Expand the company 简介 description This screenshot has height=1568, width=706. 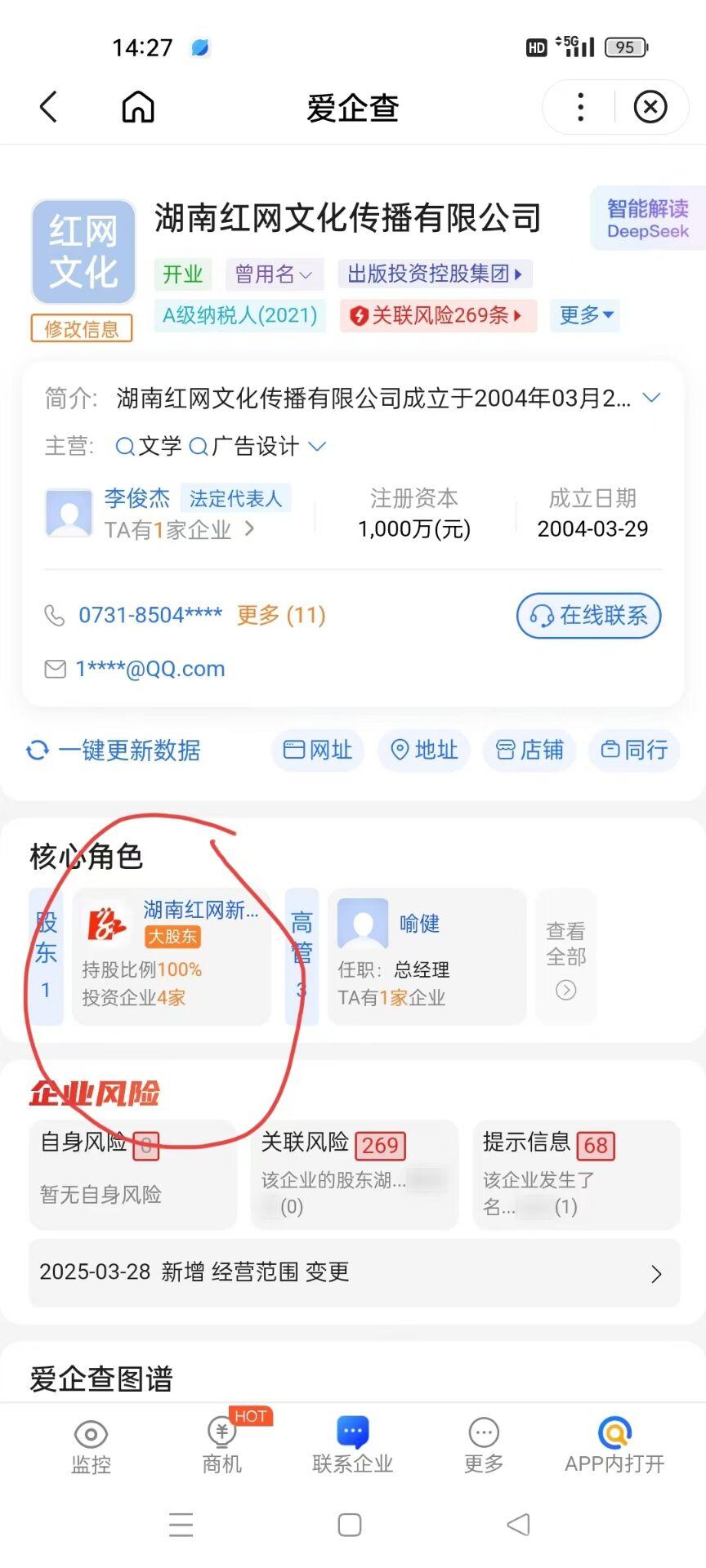point(651,398)
